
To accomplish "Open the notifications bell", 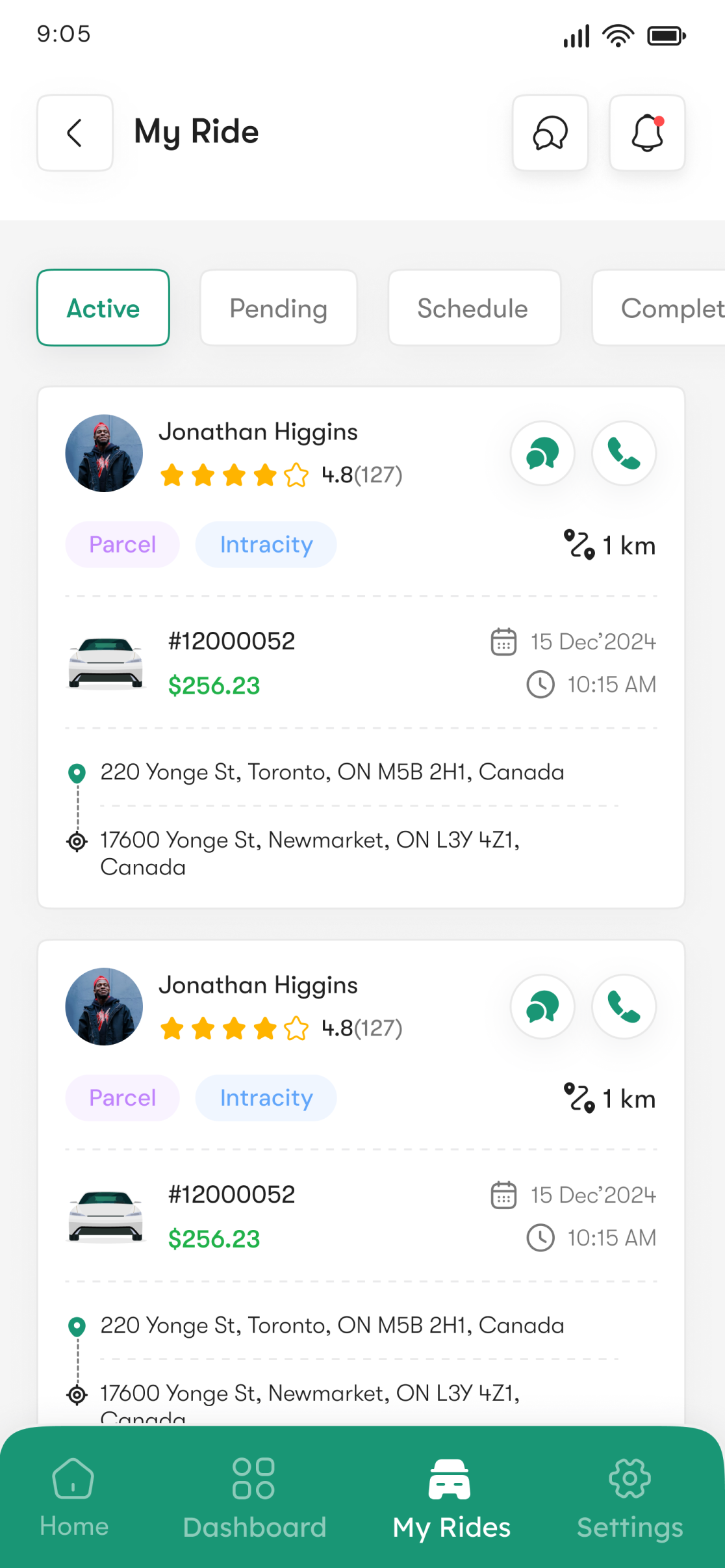I will coord(646,133).
